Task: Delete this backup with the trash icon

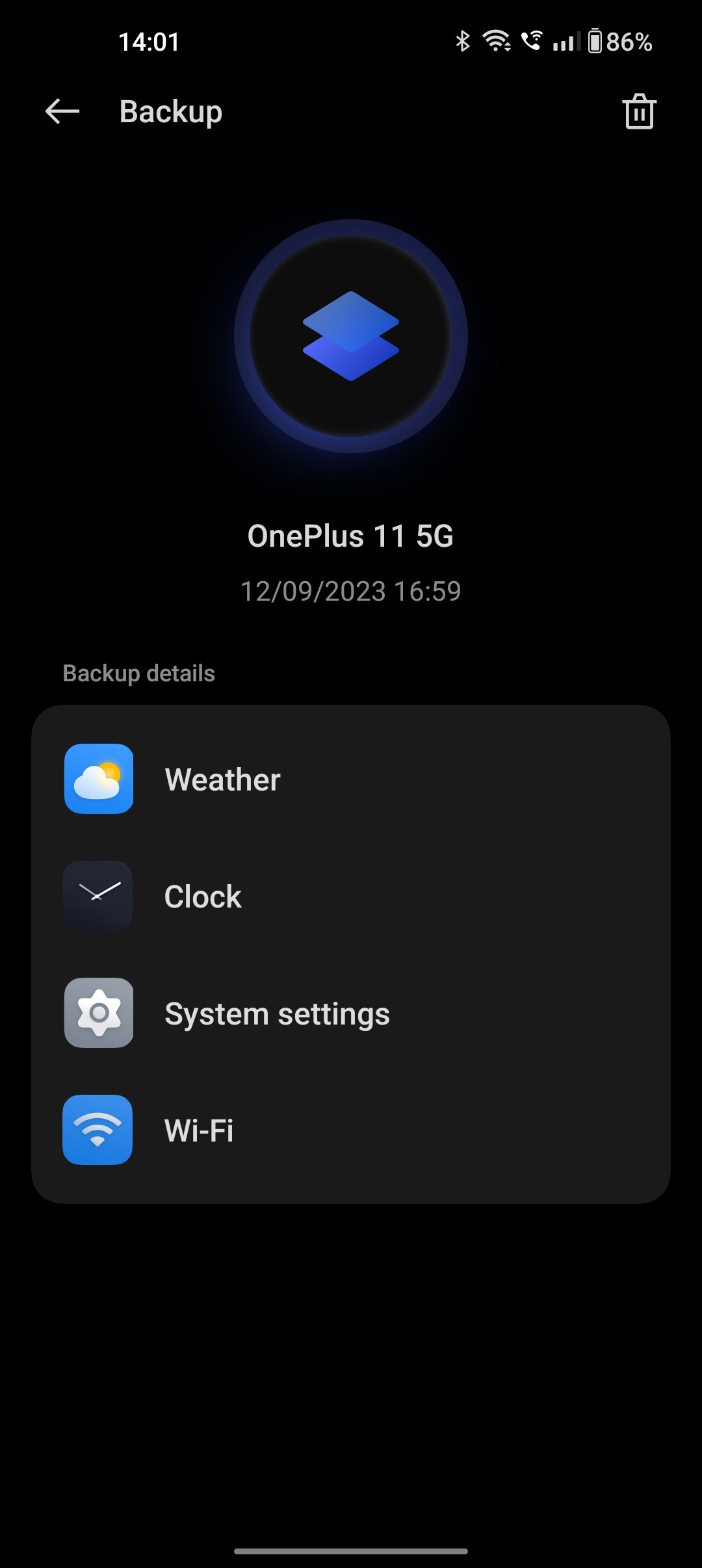Action: click(x=639, y=112)
